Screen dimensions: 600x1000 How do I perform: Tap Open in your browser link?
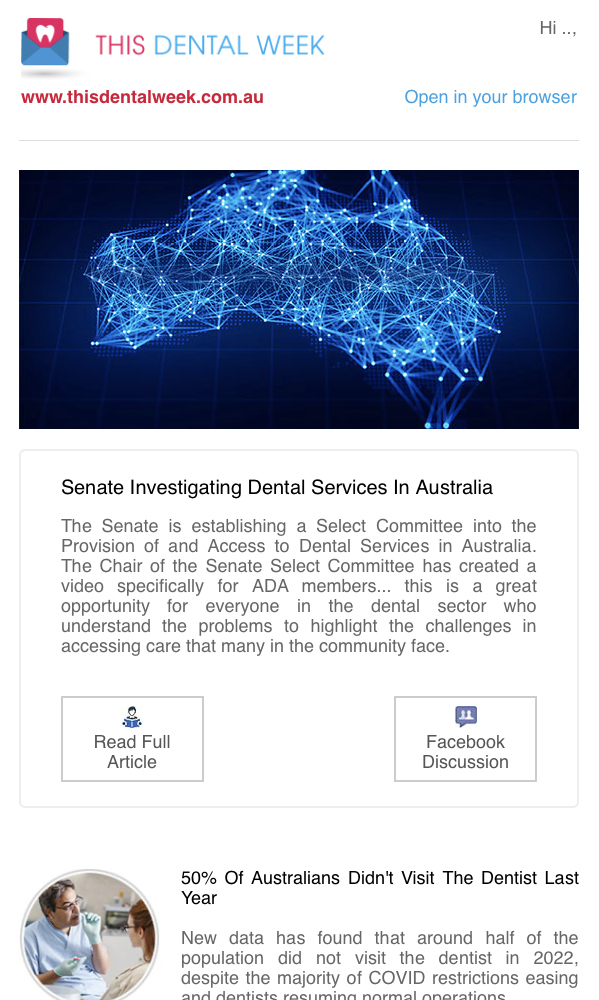pos(490,97)
